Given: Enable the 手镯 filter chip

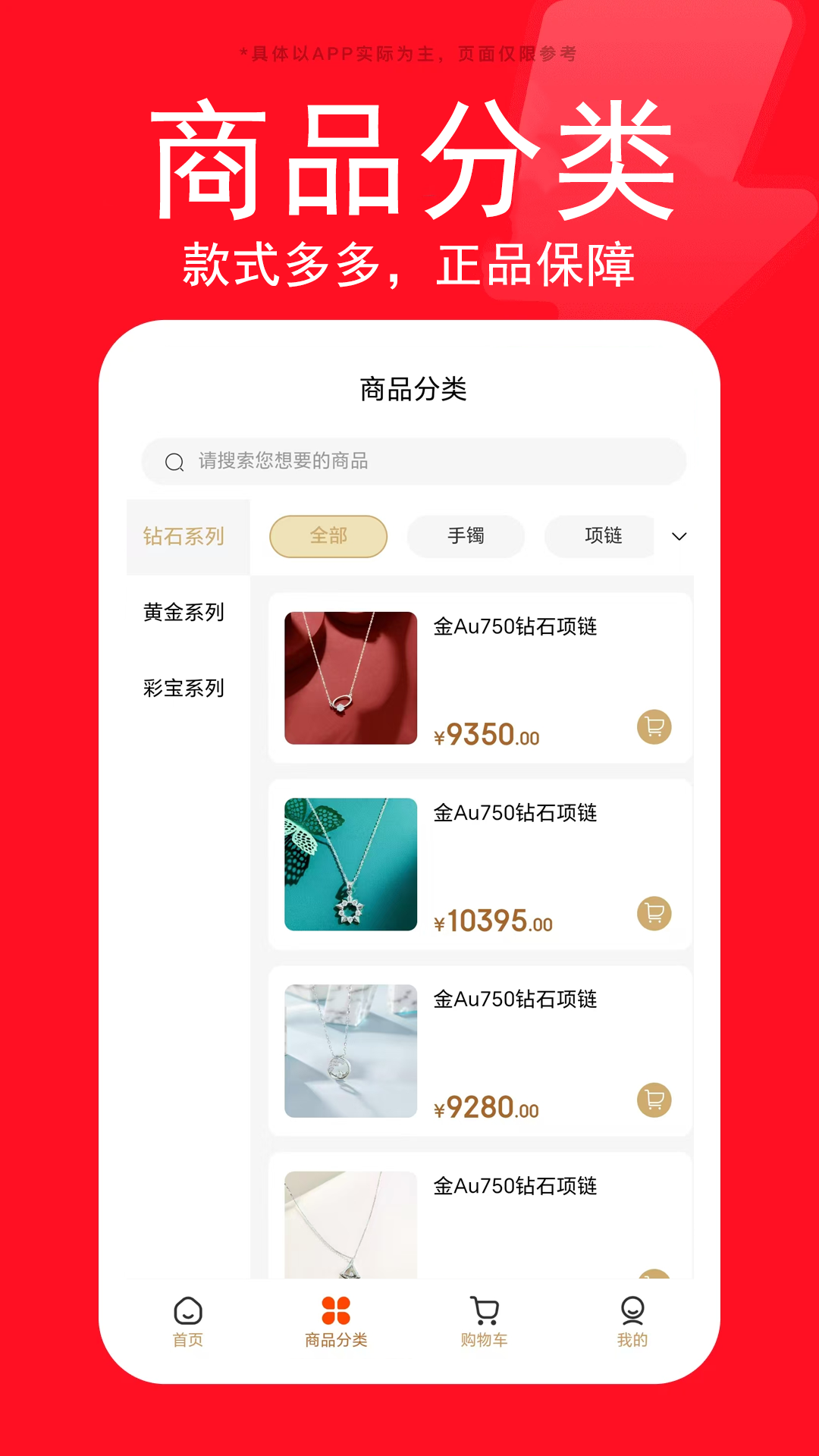Looking at the screenshot, I should pos(465,536).
